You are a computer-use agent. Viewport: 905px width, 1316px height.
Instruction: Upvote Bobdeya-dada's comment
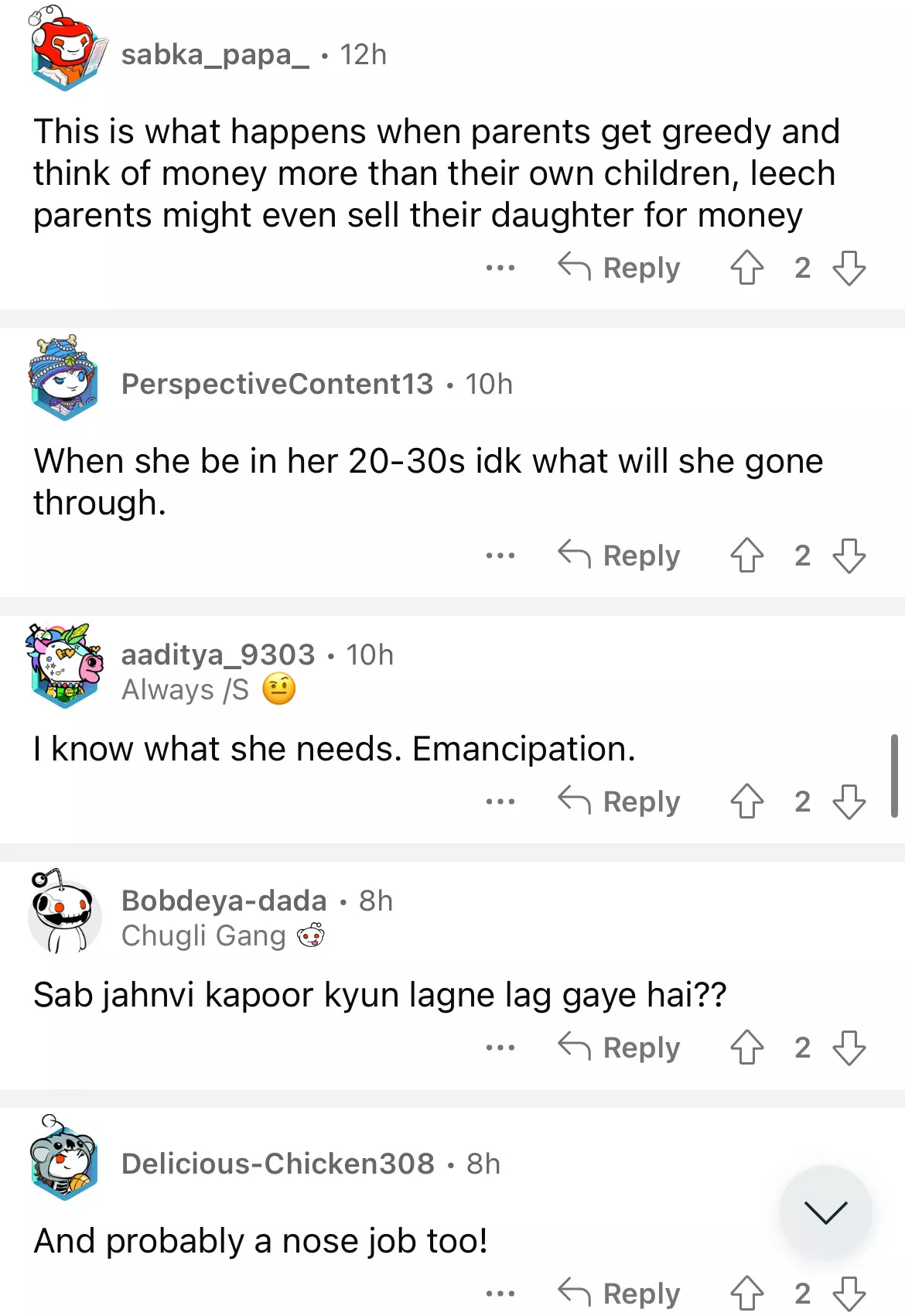746,1048
